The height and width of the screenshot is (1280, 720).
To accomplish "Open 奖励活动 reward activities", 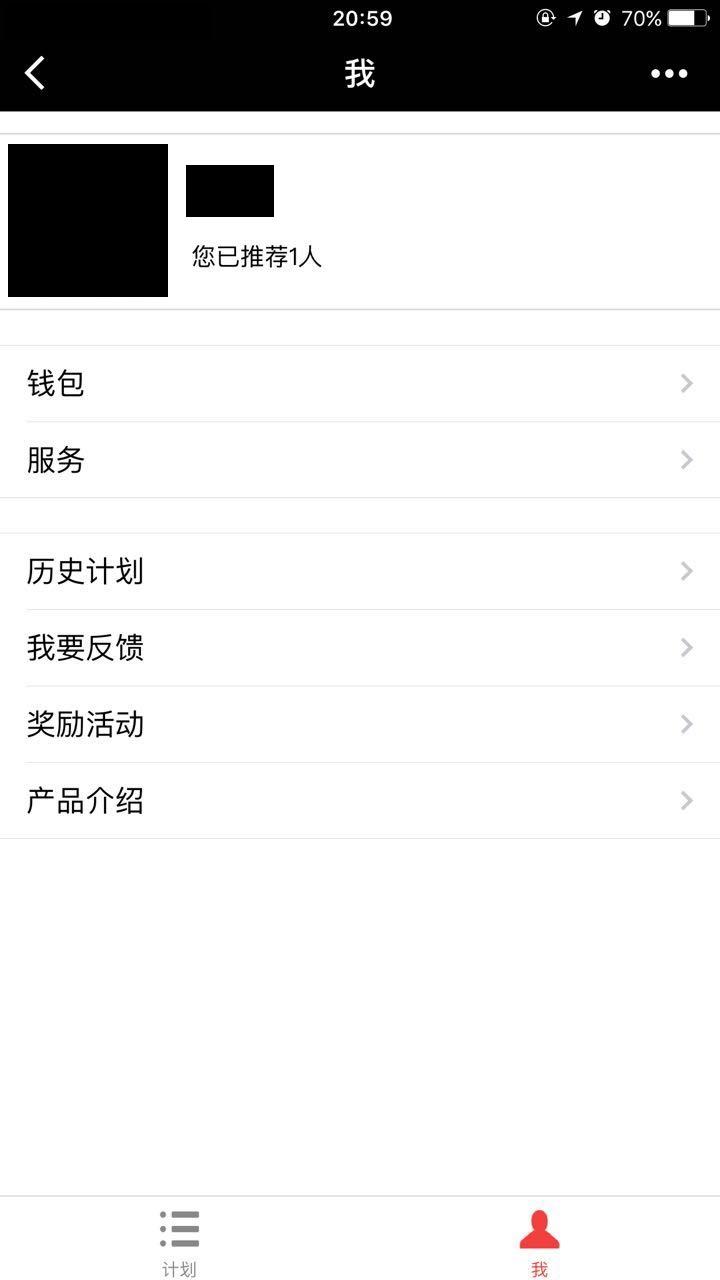I will coord(360,724).
